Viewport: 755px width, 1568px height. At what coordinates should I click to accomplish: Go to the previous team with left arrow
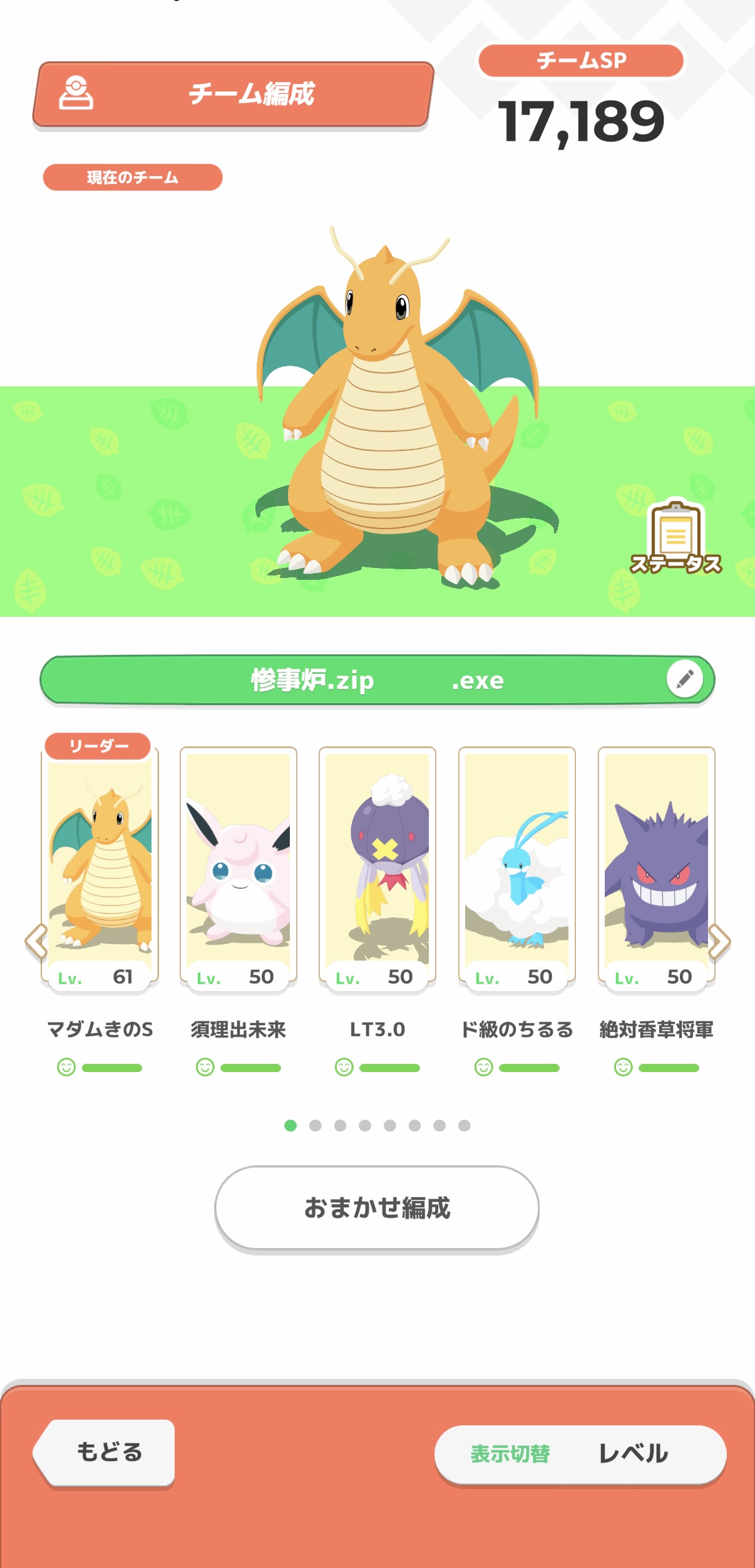[36, 941]
